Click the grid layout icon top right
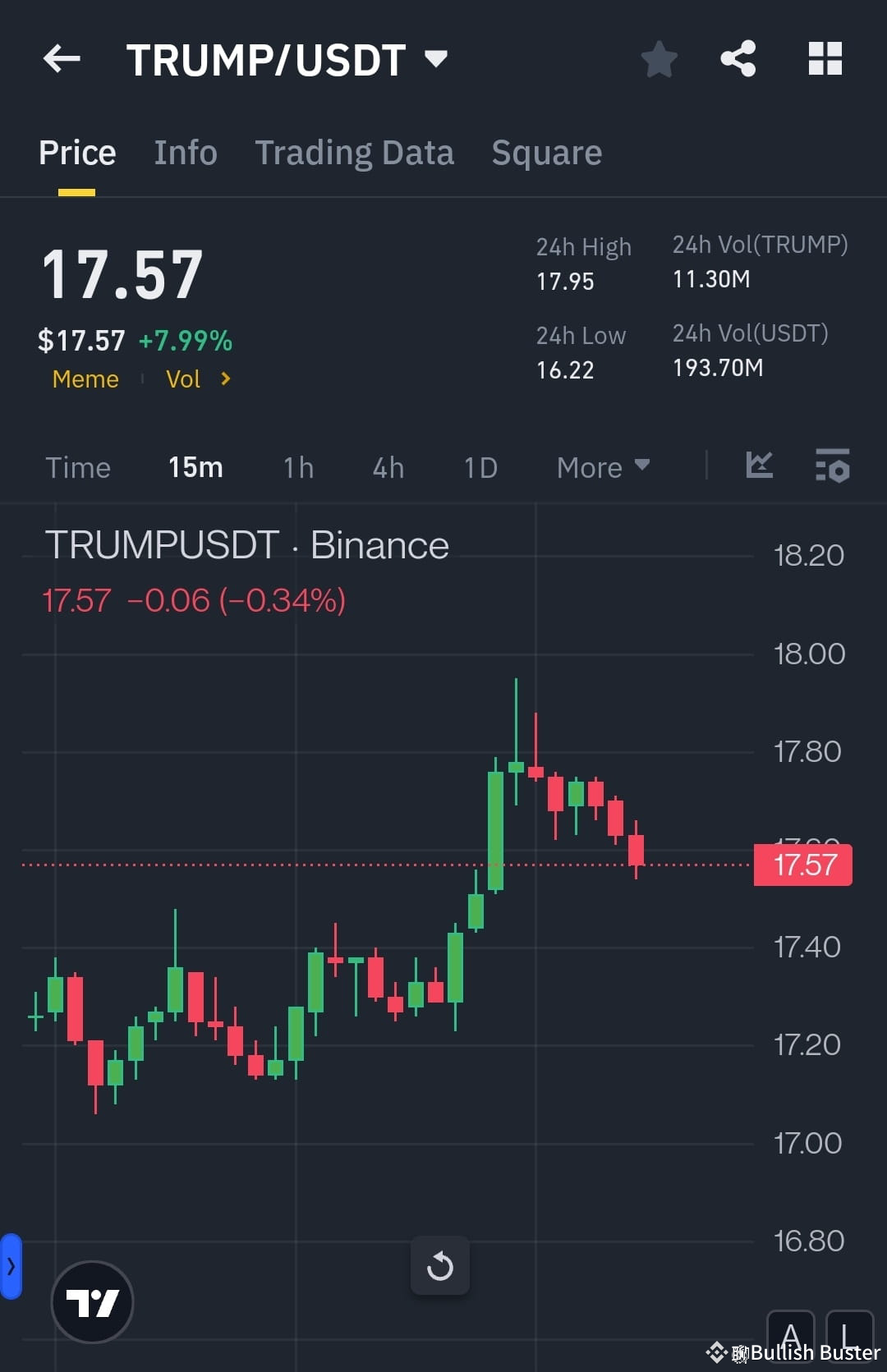Image resolution: width=887 pixels, height=1372 pixels. (x=825, y=58)
